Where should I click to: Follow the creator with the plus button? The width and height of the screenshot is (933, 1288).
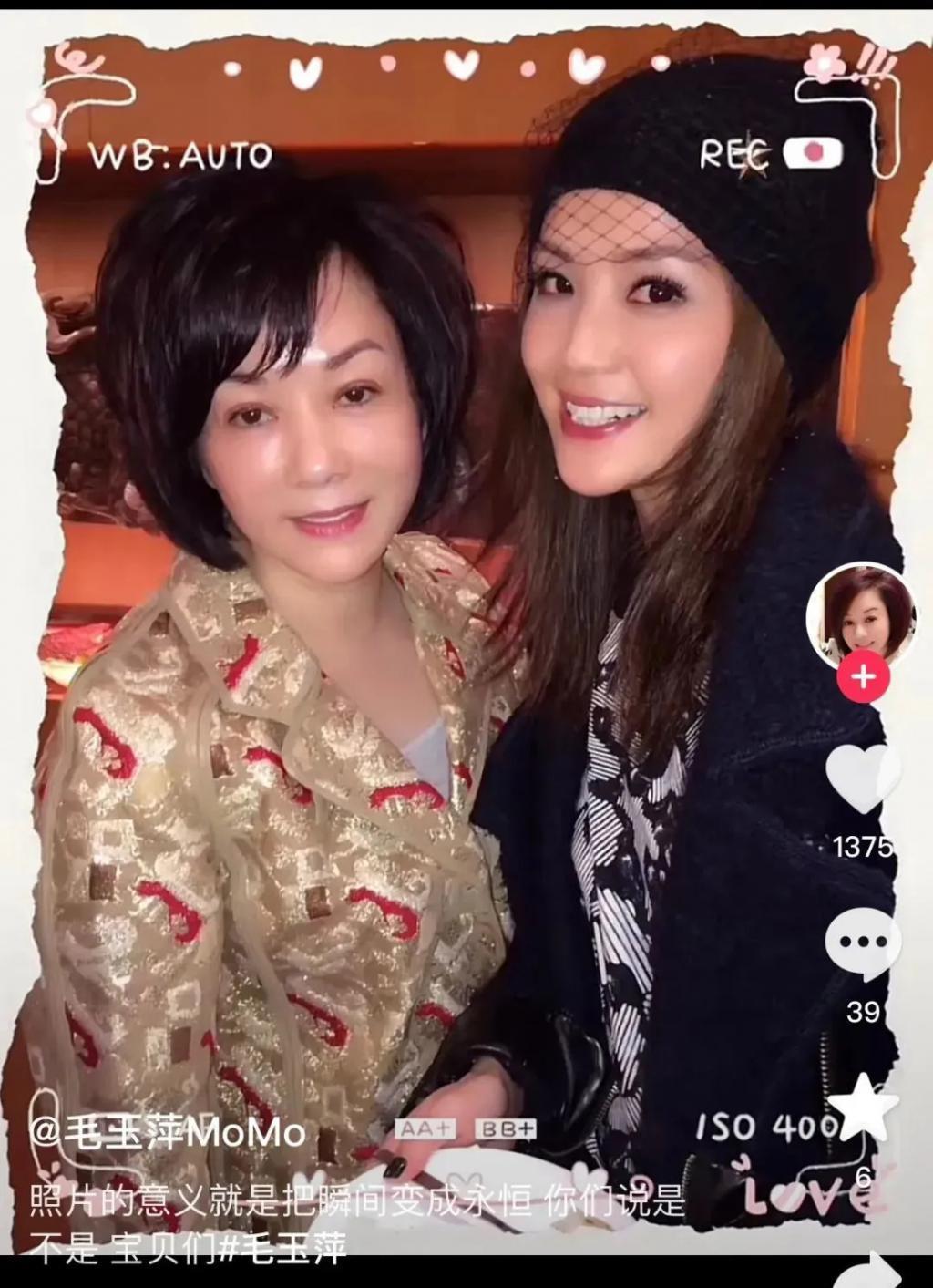[x=862, y=677]
